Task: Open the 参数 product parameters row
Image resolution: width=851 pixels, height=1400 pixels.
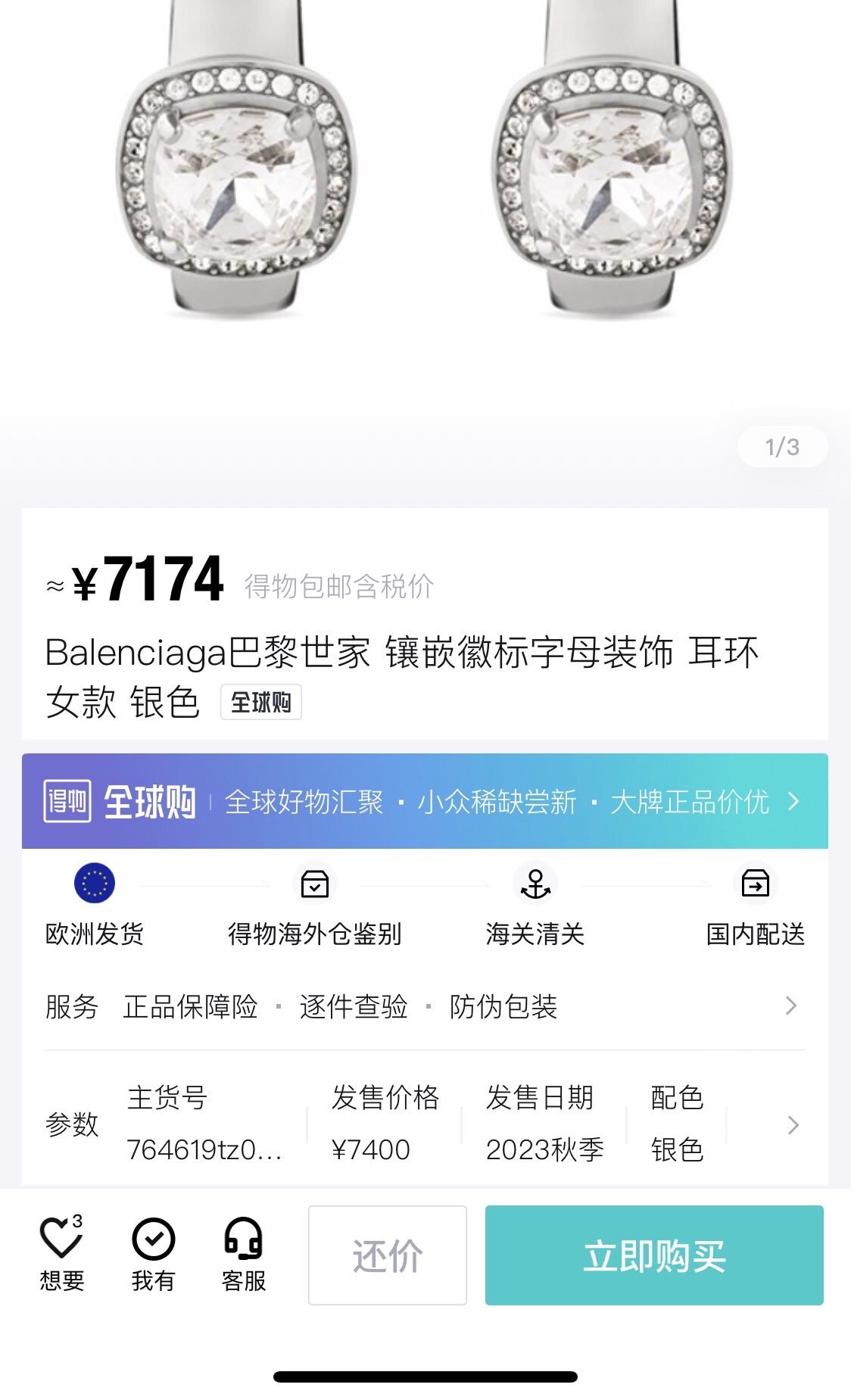Action: 424,1124
